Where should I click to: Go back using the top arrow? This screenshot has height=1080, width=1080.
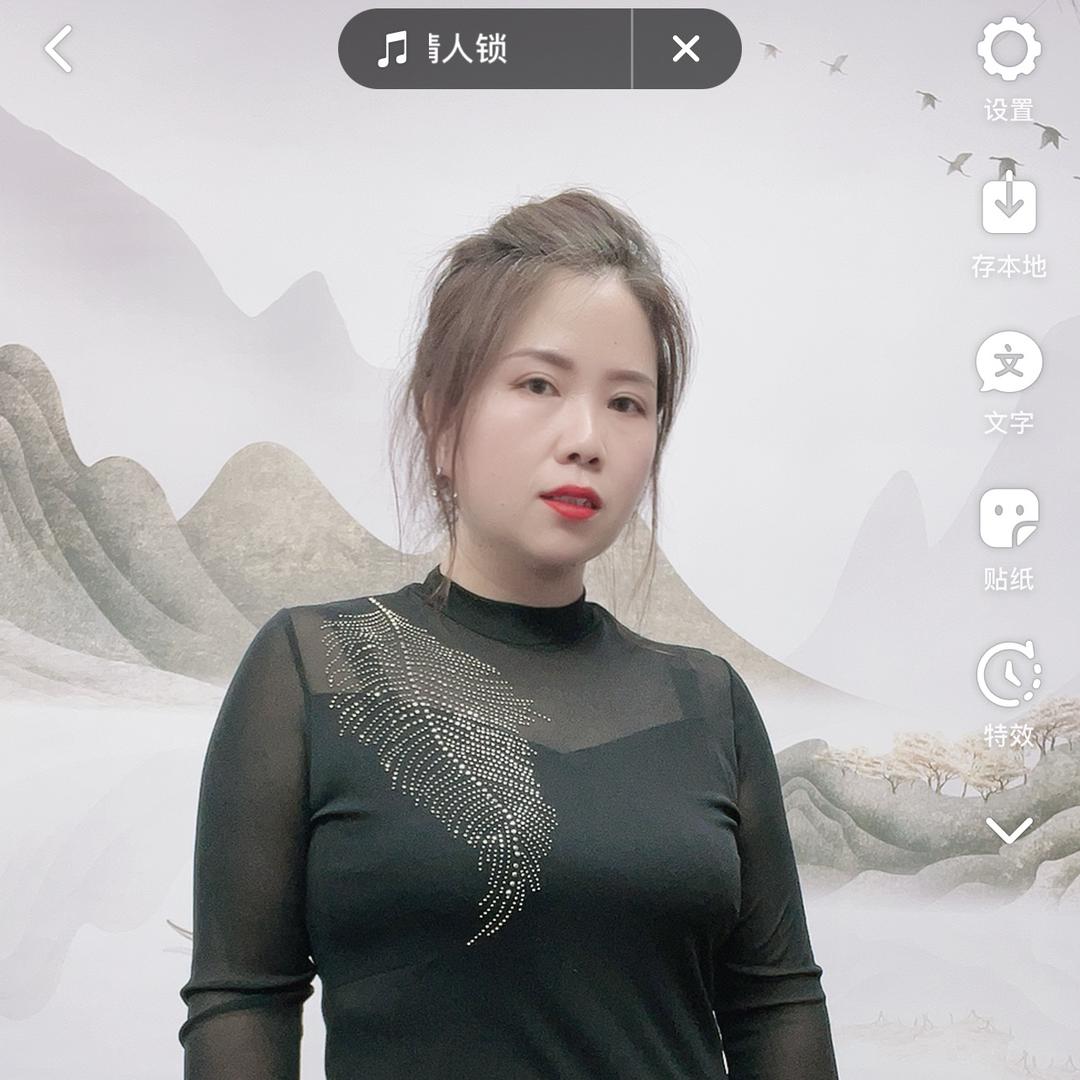pos(59,49)
